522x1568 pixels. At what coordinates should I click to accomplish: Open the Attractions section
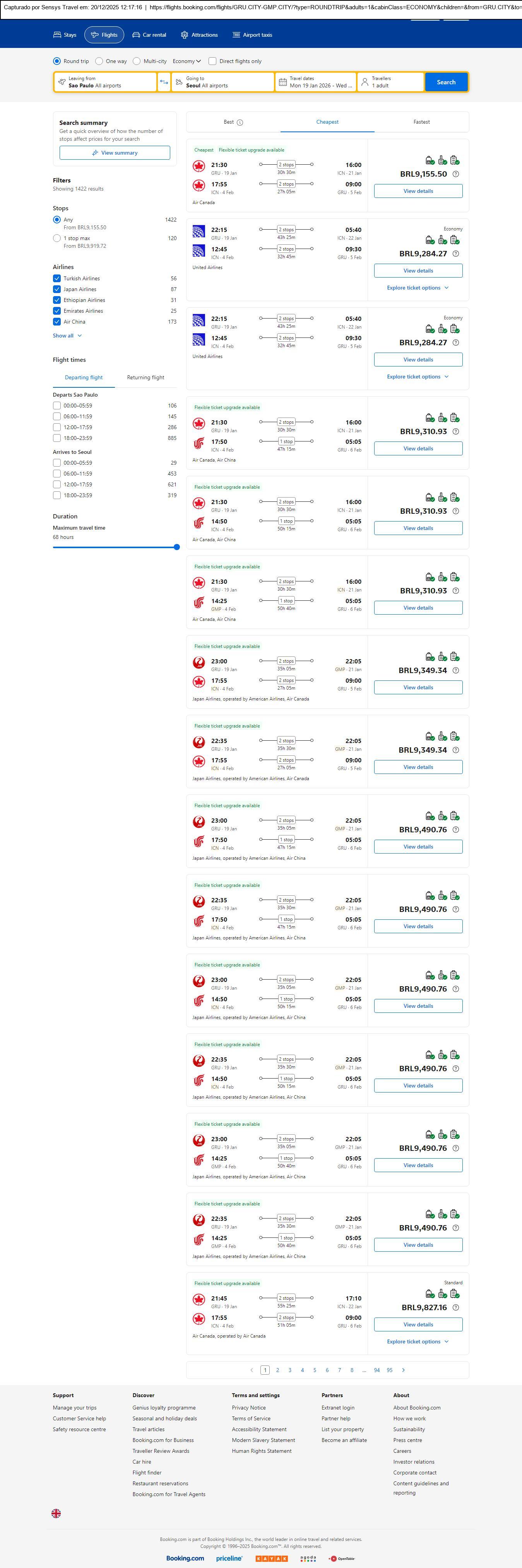click(199, 35)
